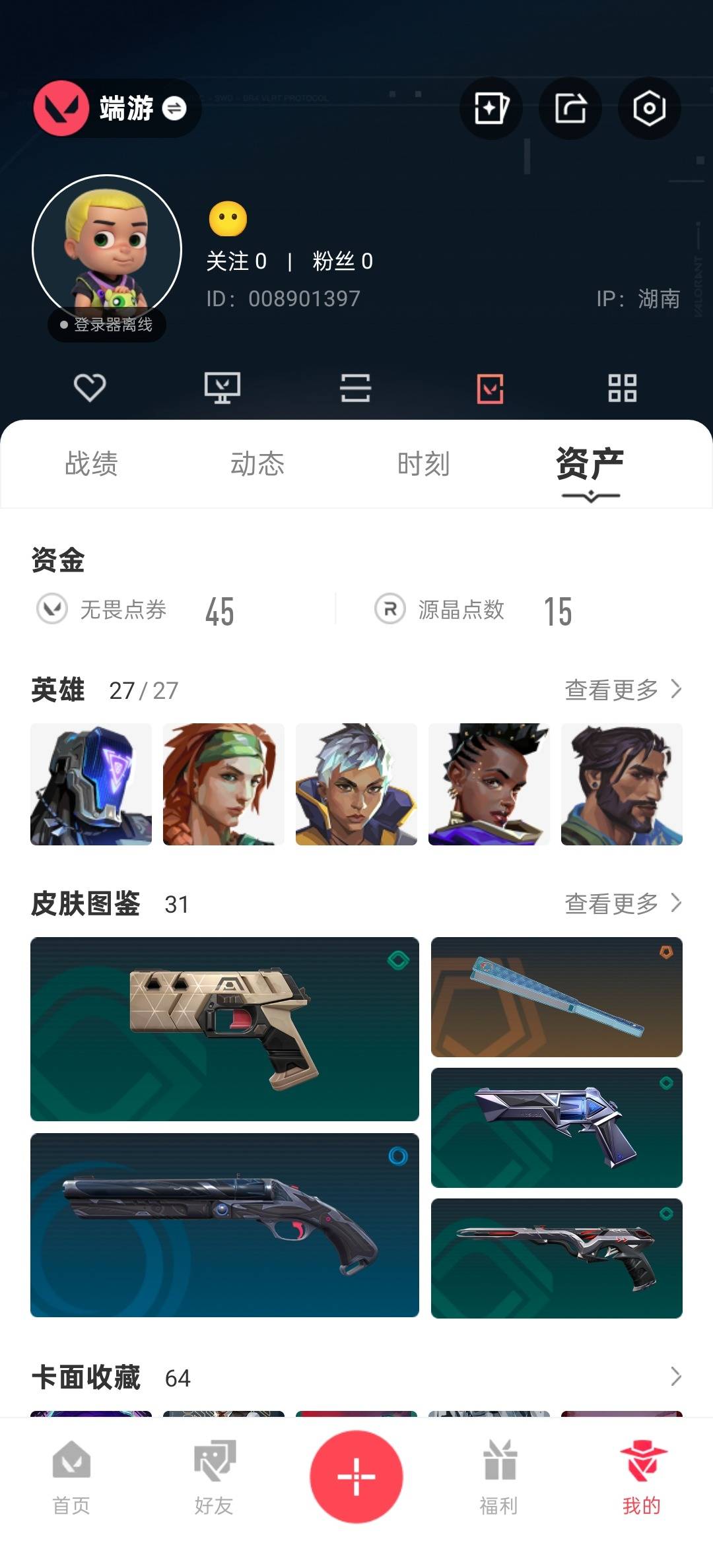This screenshot has height=1568, width=713.
Task: Switch to the 动态 tab
Action: point(257,464)
